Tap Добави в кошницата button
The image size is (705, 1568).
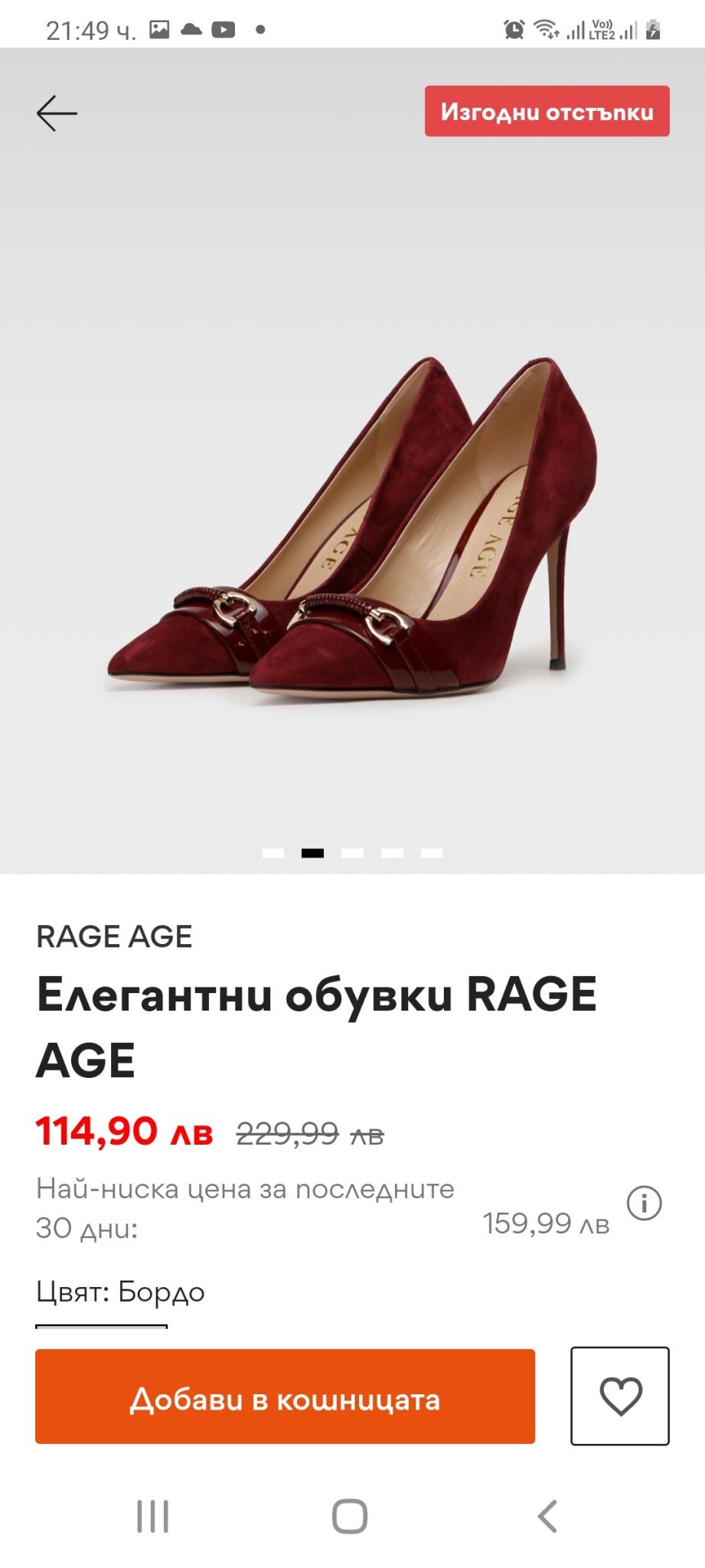point(285,1397)
